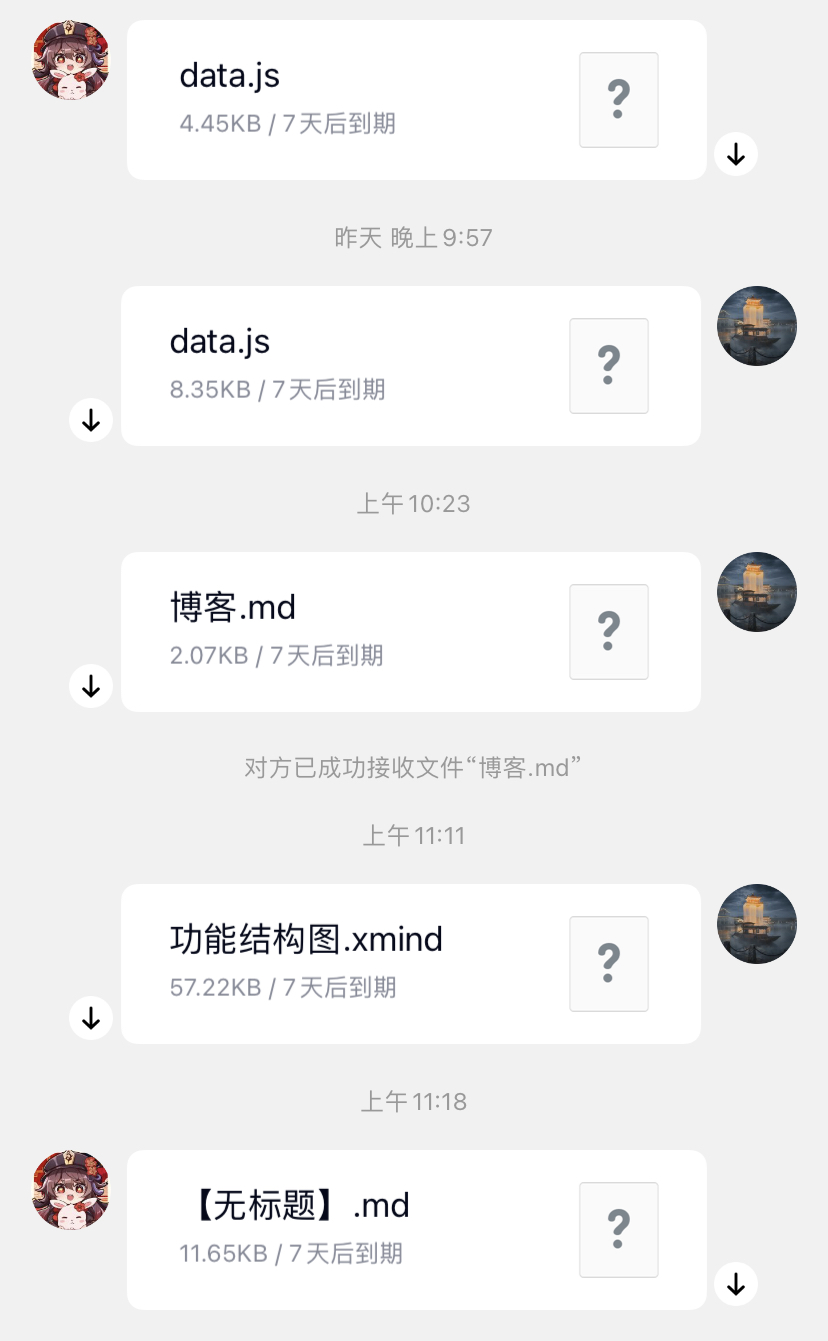The width and height of the screenshot is (828, 1341).
Task: View profile of the 【无标题】.md sender avatar
Action: click(x=71, y=1190)
